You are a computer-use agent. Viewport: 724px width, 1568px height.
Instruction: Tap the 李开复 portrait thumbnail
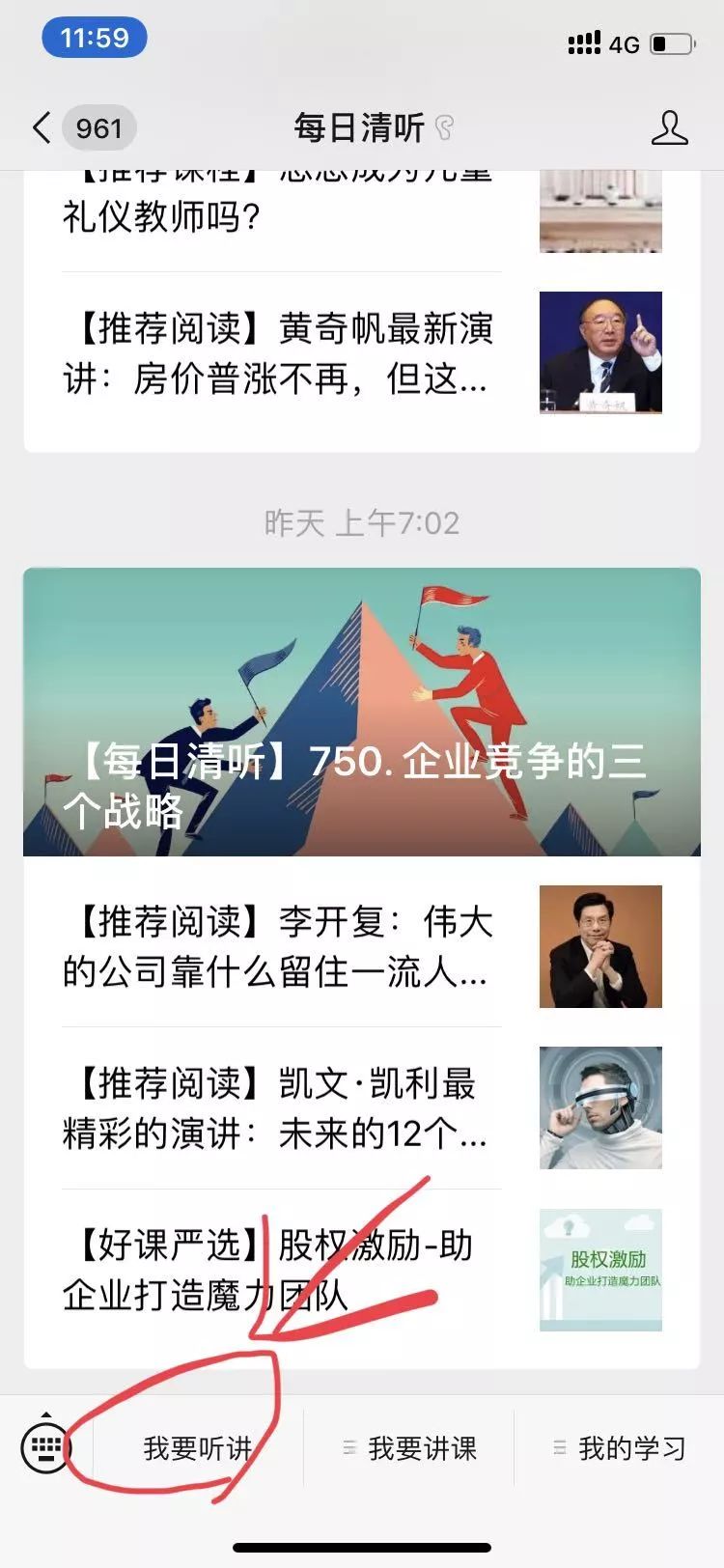click(x=600, y=946)
